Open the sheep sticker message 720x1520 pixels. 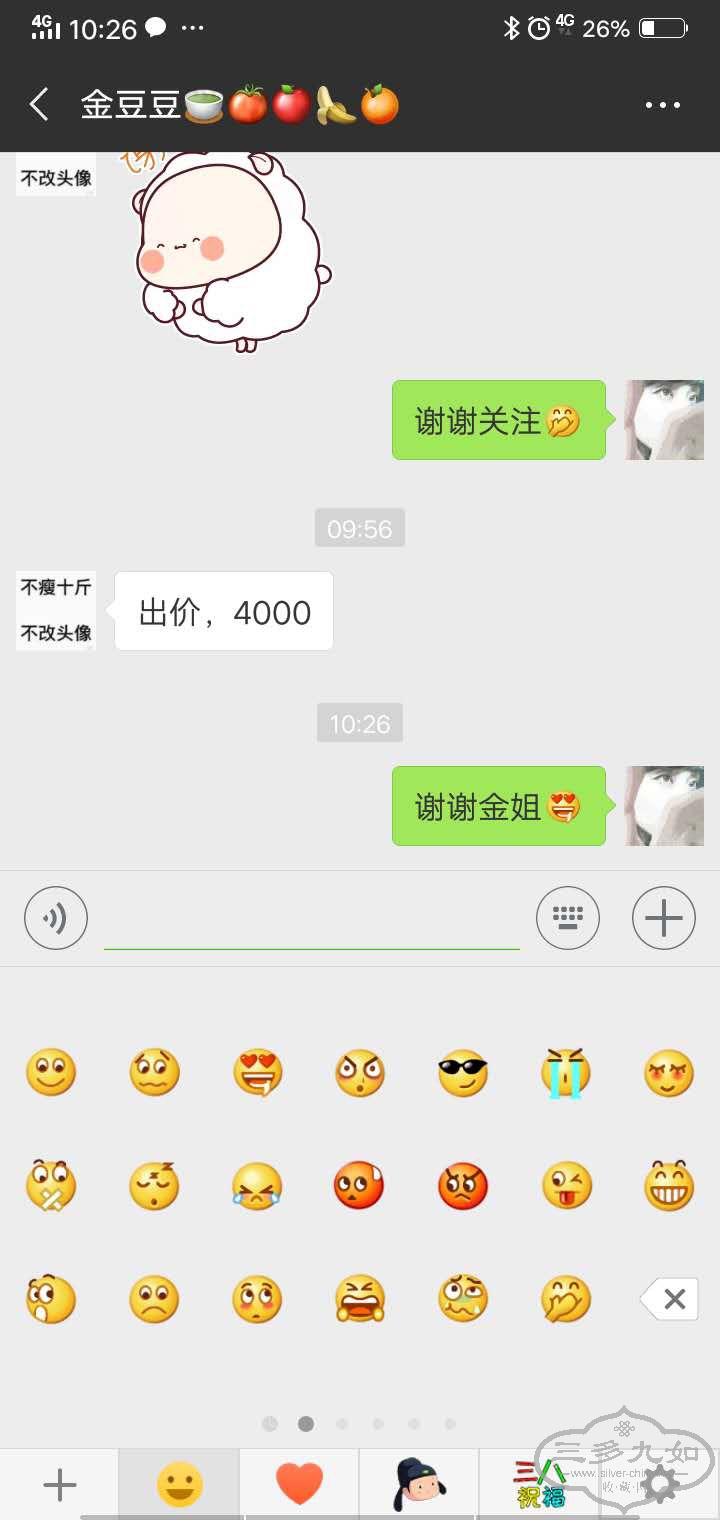(230, 250)
